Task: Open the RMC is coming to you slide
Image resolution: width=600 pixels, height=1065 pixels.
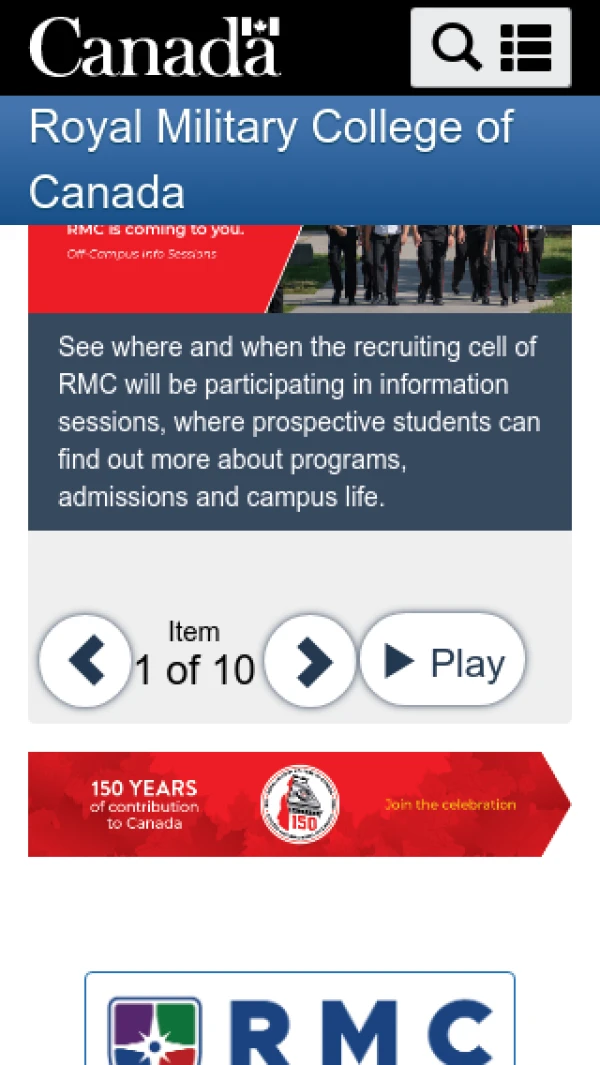Action: pos(299,268)
